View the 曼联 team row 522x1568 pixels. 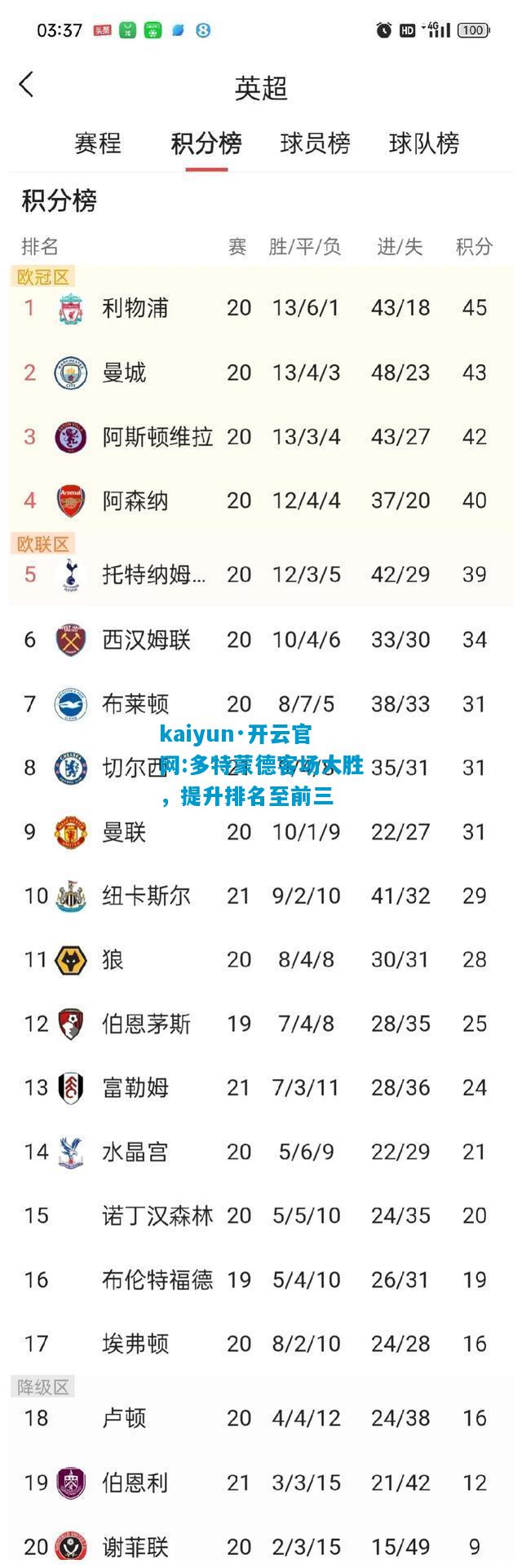pos(124,832)
